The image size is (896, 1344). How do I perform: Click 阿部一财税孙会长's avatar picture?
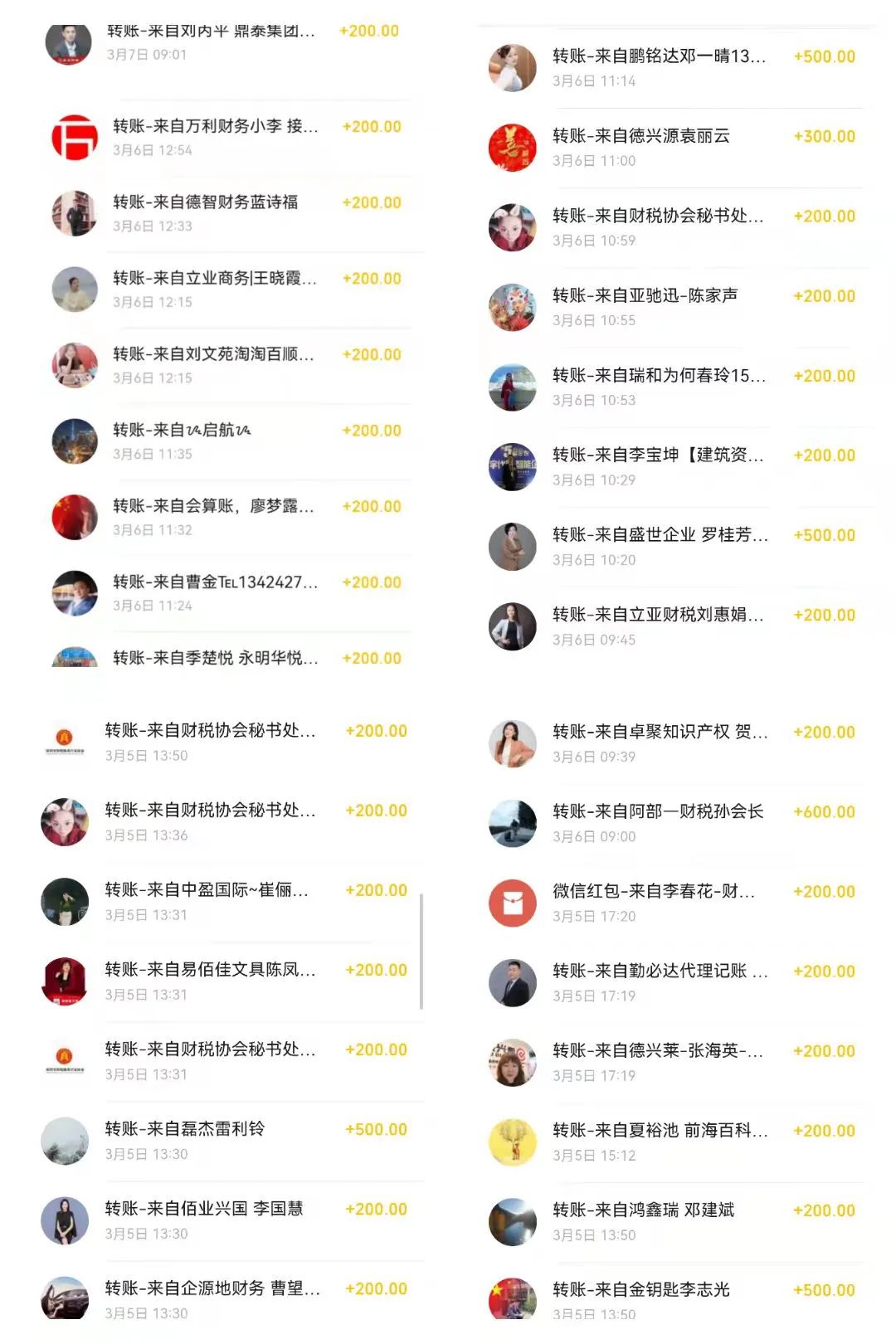coord(512,824)
